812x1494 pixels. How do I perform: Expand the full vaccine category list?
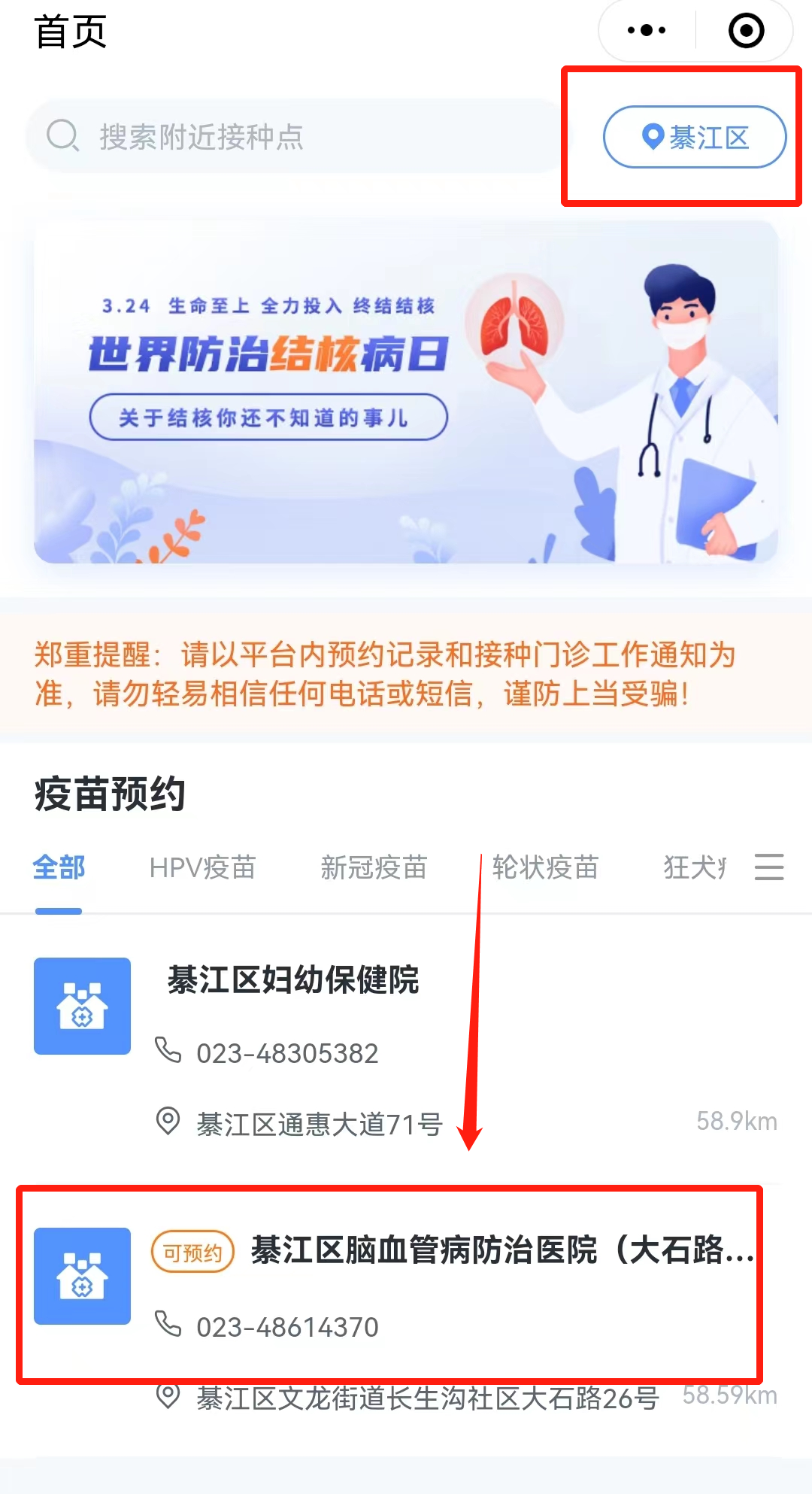click(x=769, y=867)
